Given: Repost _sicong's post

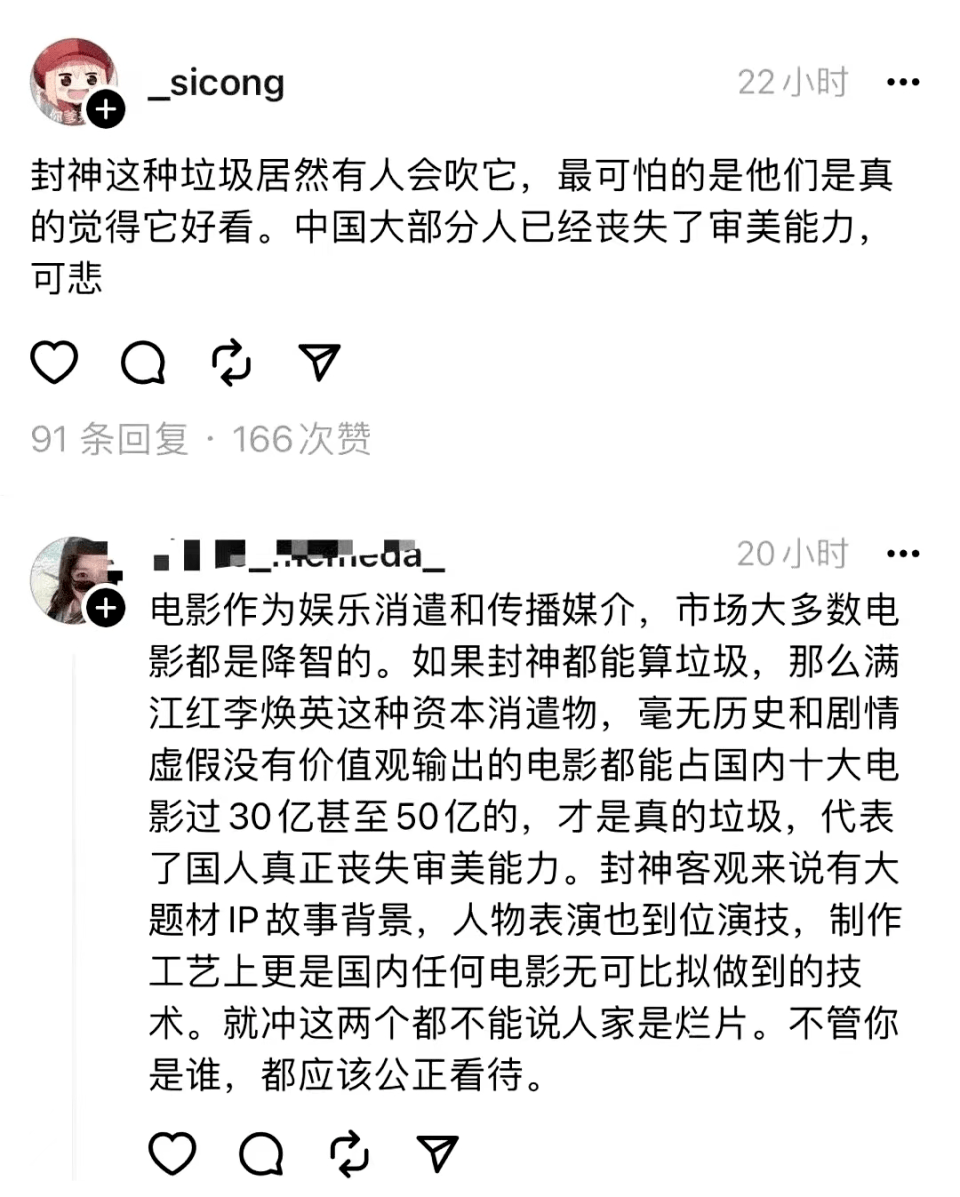Looking at the screenshot, I should [x=232, y=362].
